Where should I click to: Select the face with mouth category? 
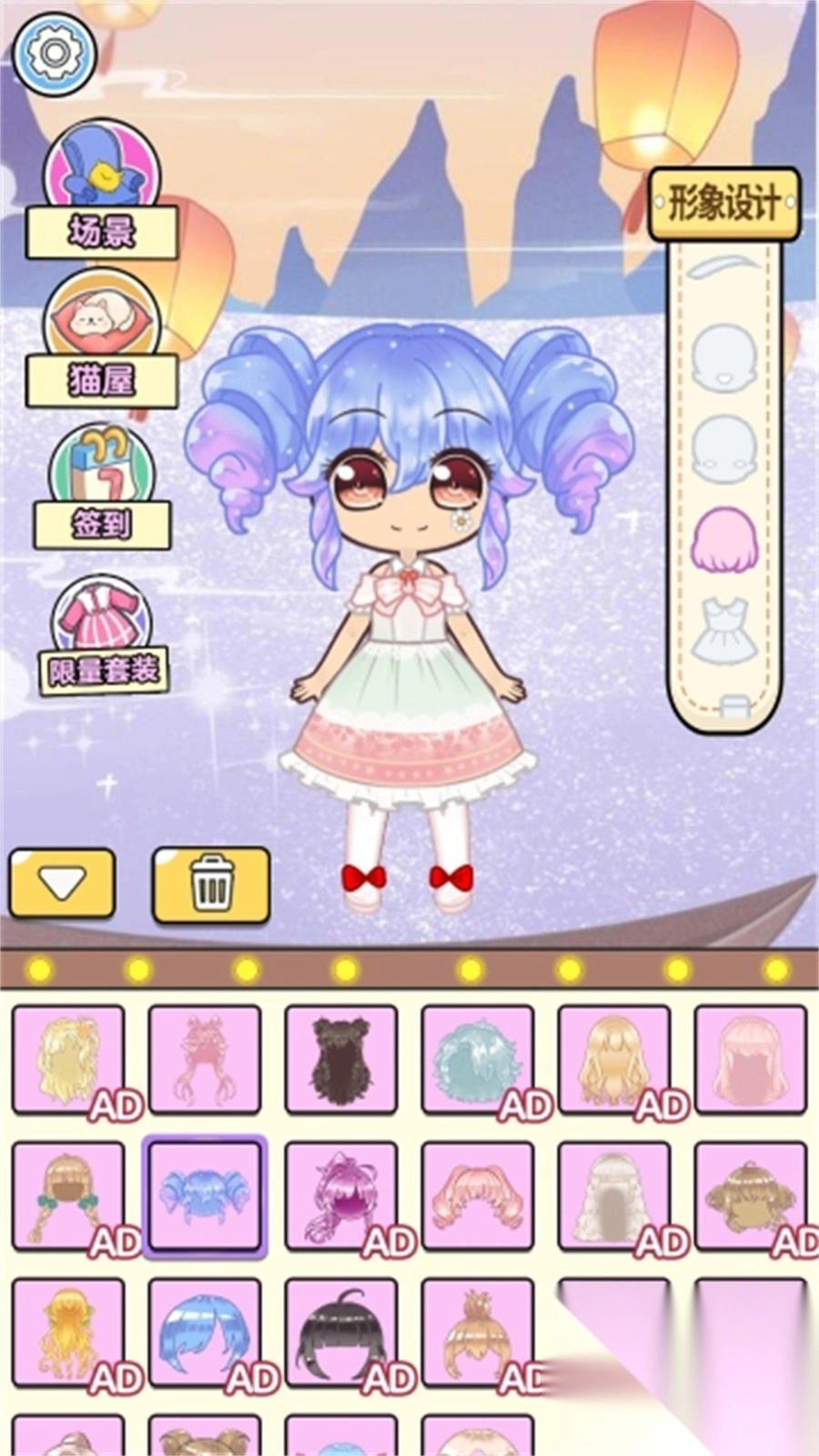[724, 357]
